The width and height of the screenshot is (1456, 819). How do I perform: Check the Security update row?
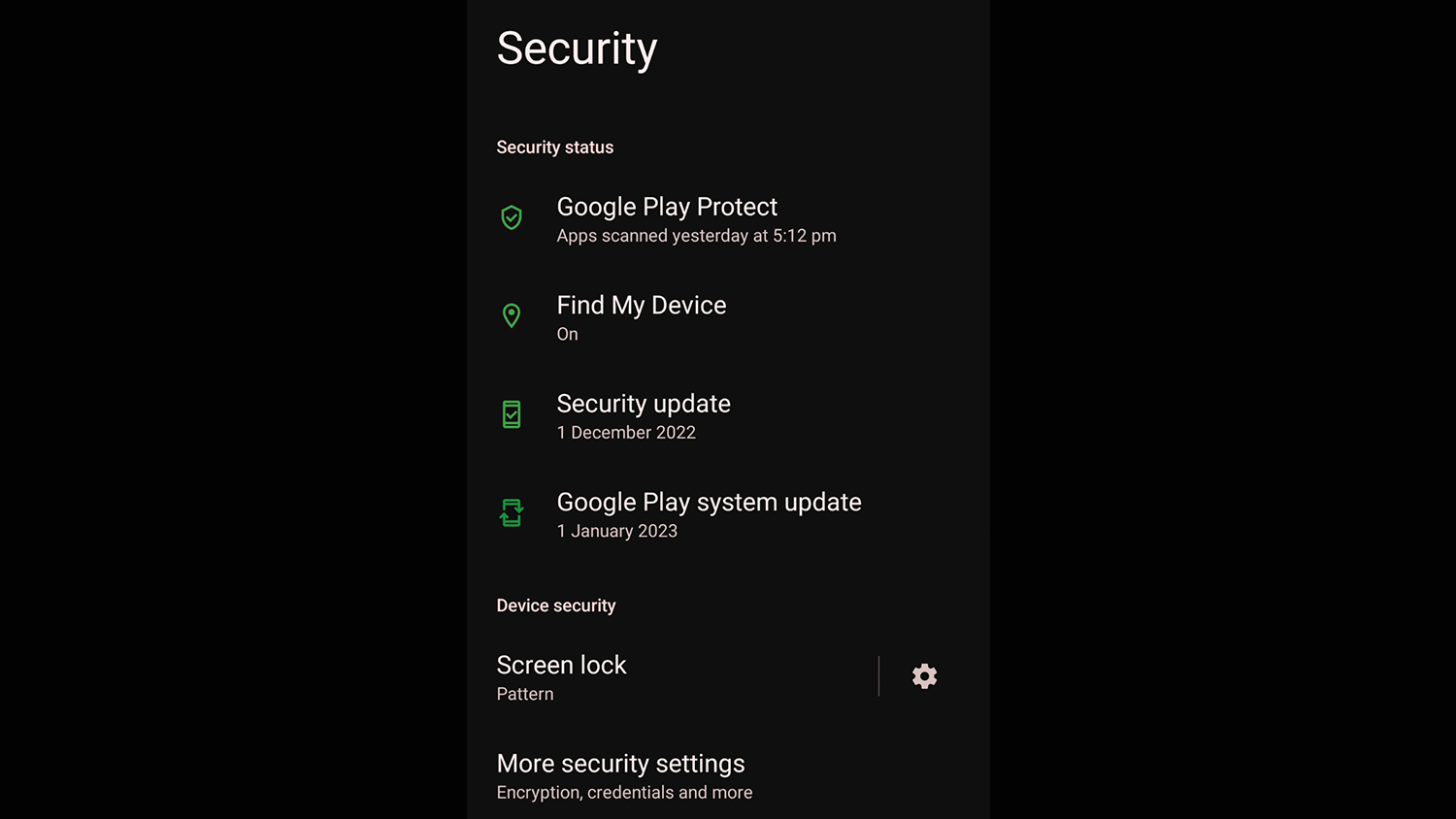[x=643, y=416]
